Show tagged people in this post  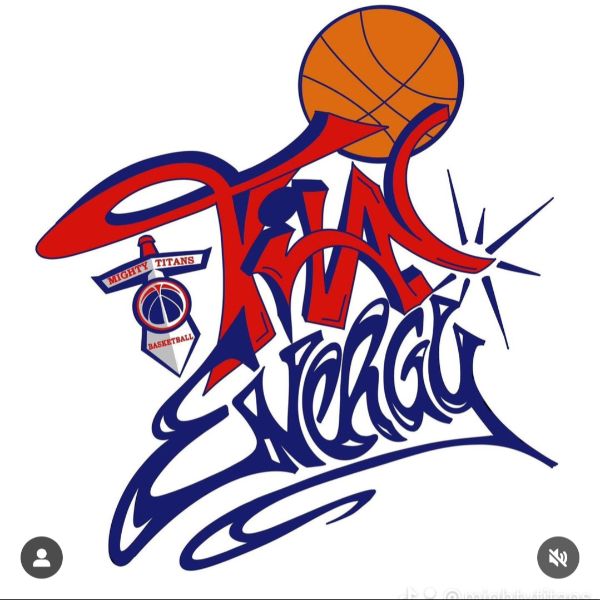point(41,557)
